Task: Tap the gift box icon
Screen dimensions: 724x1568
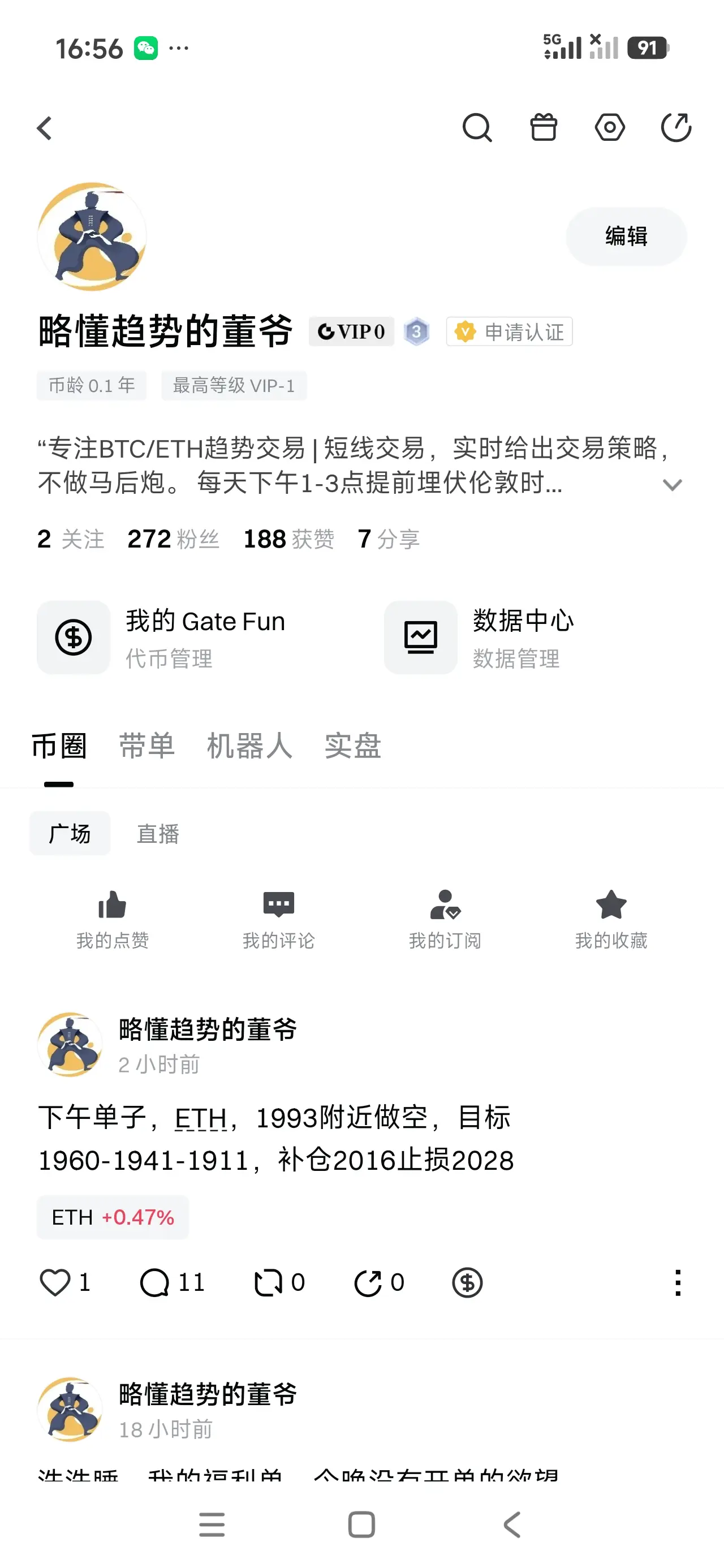Action: 543,128
